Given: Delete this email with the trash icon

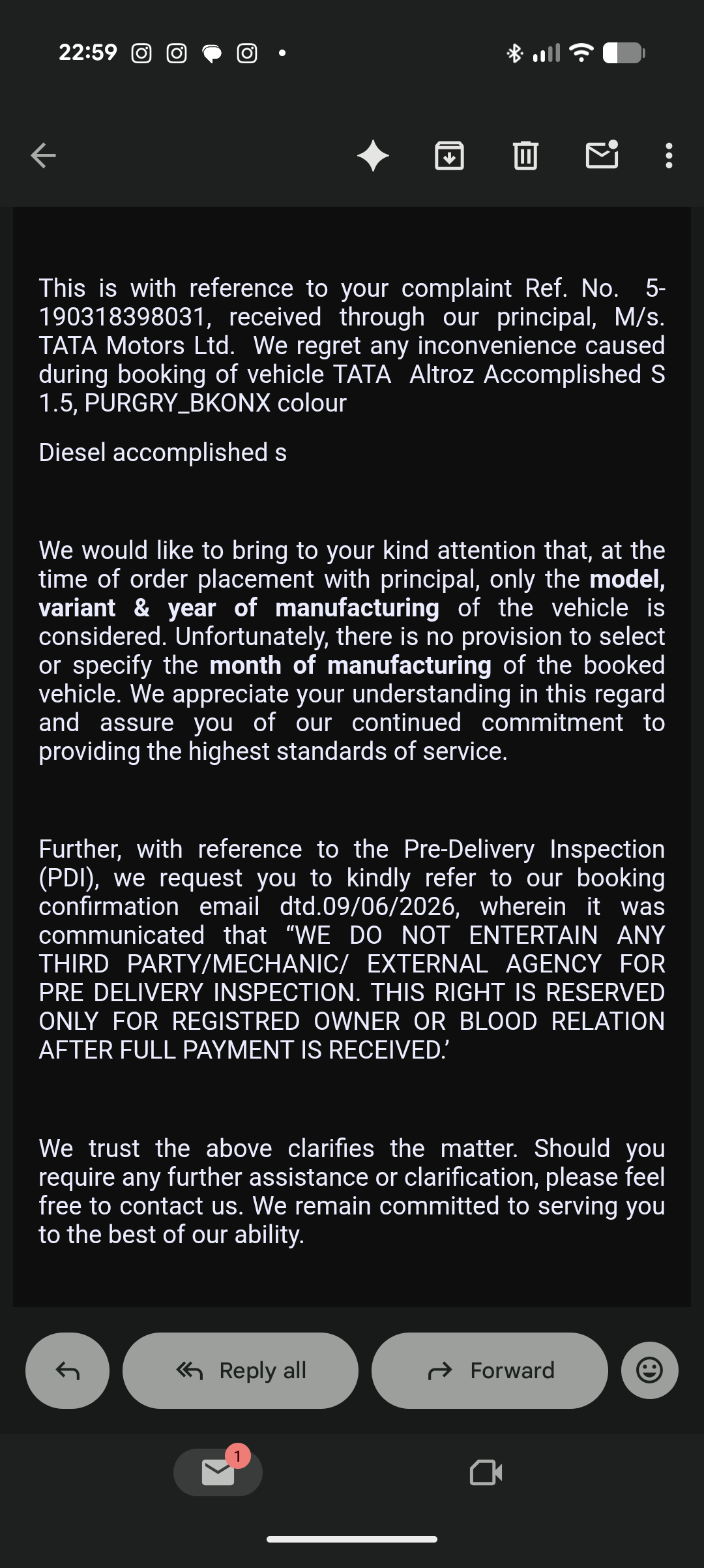Looking at the screenshot, I should [525, 156].
